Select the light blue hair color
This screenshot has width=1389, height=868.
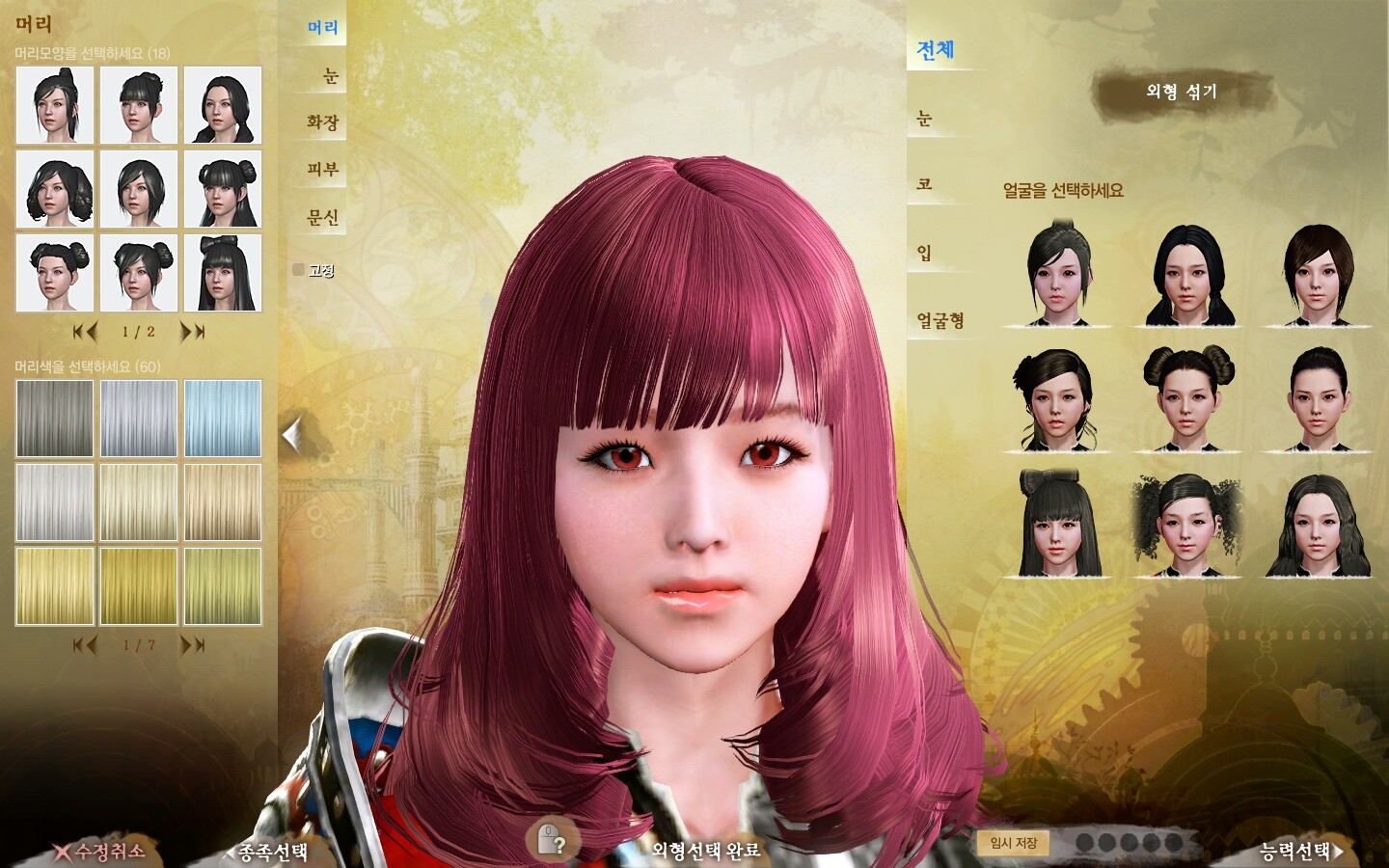pos(223,418)
